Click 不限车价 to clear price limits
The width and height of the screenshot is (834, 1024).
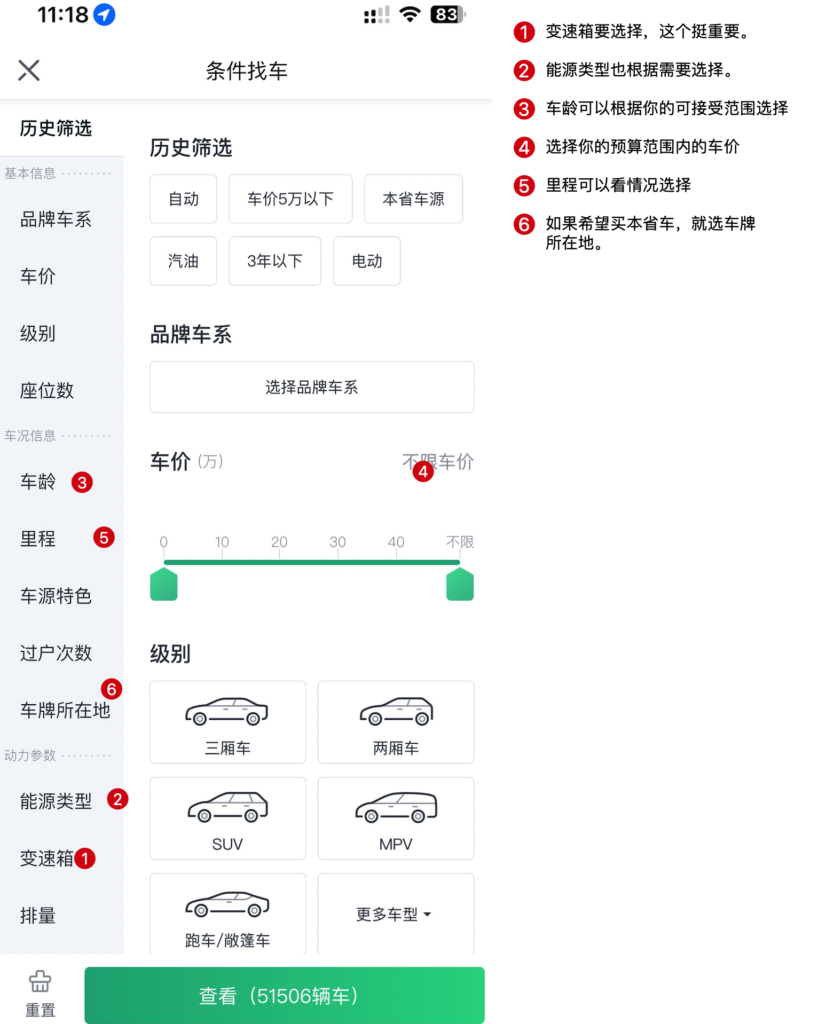click(437, 461)
